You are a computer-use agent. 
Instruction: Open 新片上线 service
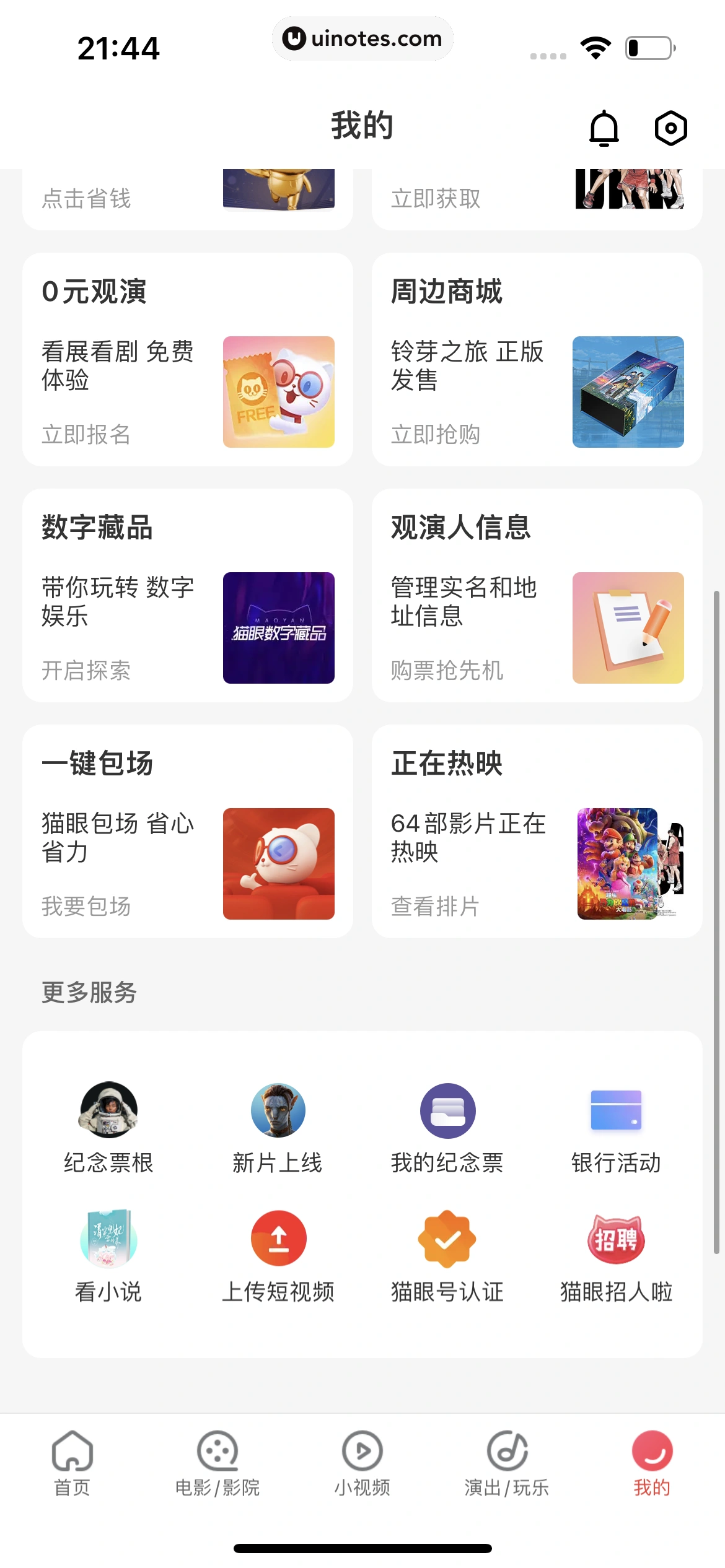(x=278, y=1127)
